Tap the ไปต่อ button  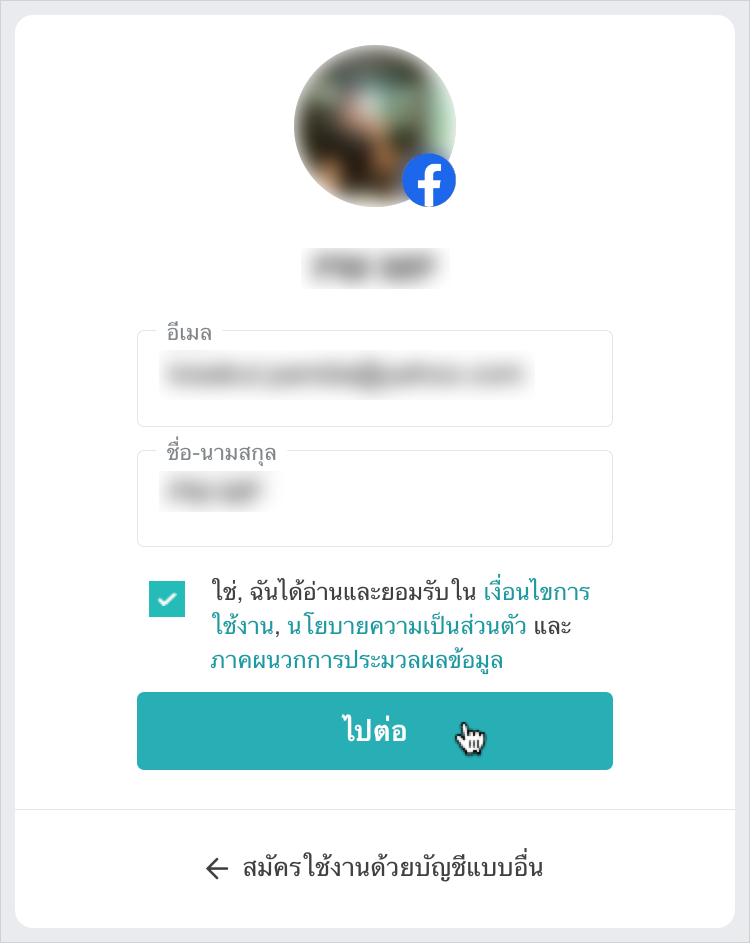[374, 731]
